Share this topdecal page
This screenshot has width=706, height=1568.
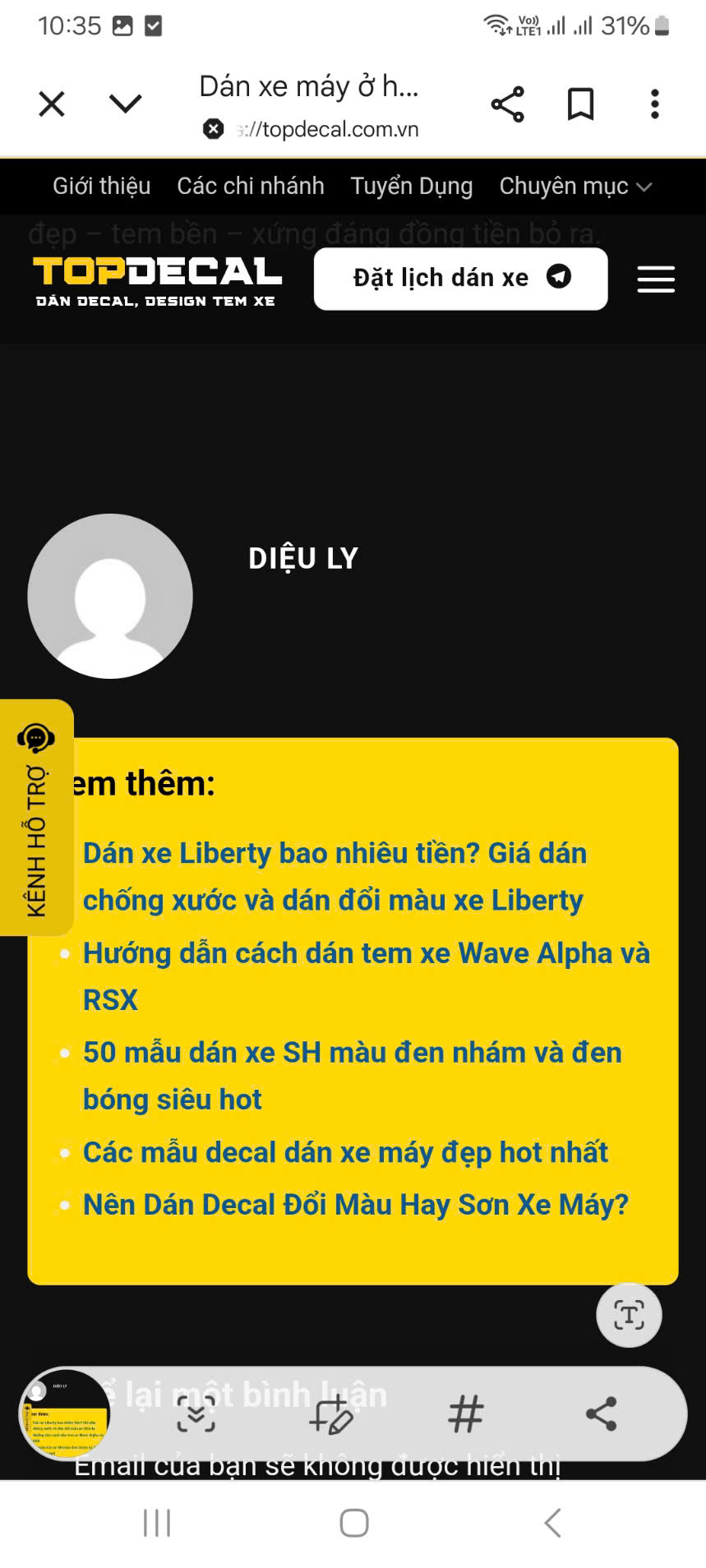(507, 104)
